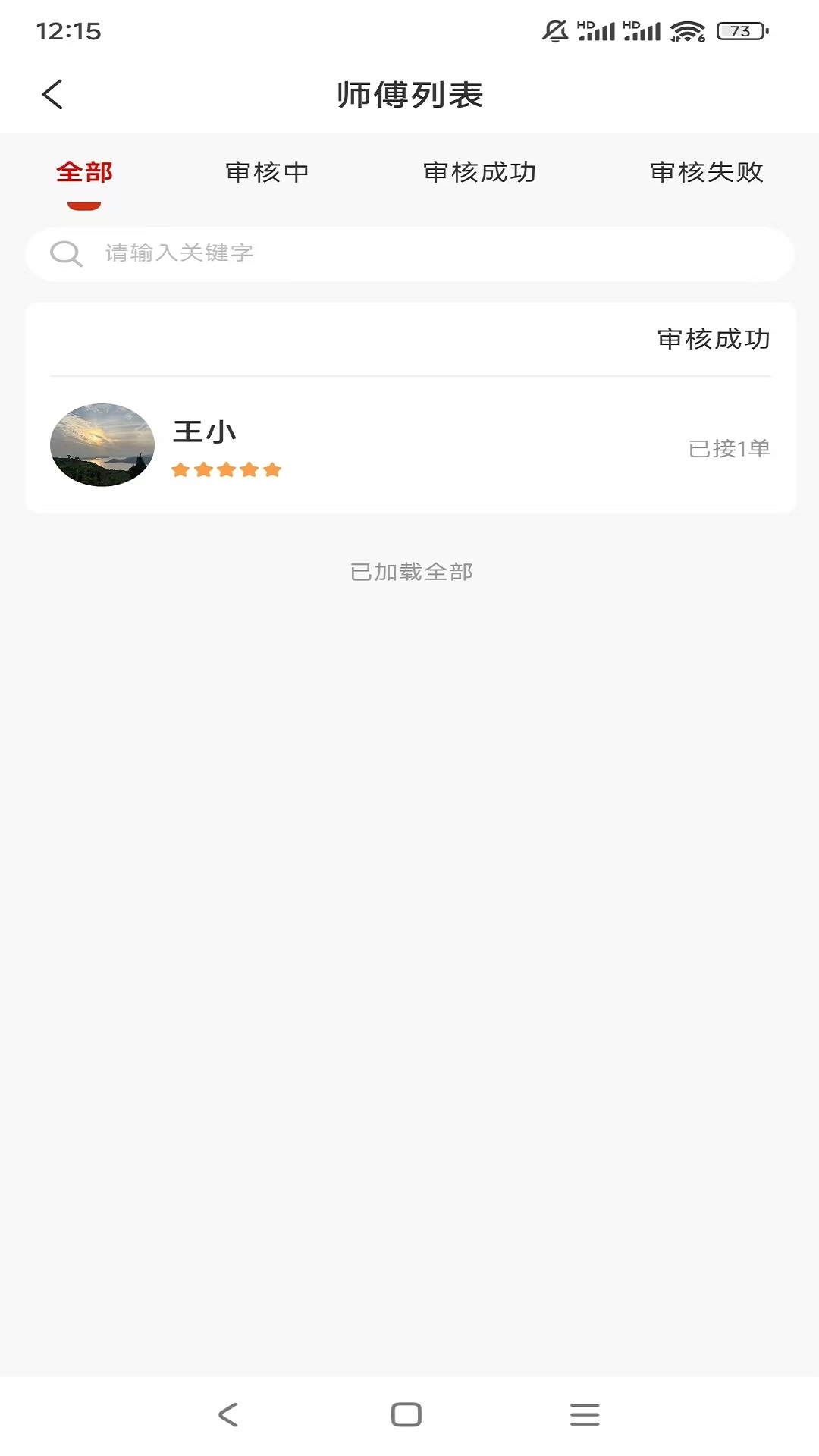Image resolution: width=819 pixels, height=1456 pixels.
Task: Open the 审核失败 tab
Action: pos(708,173)
